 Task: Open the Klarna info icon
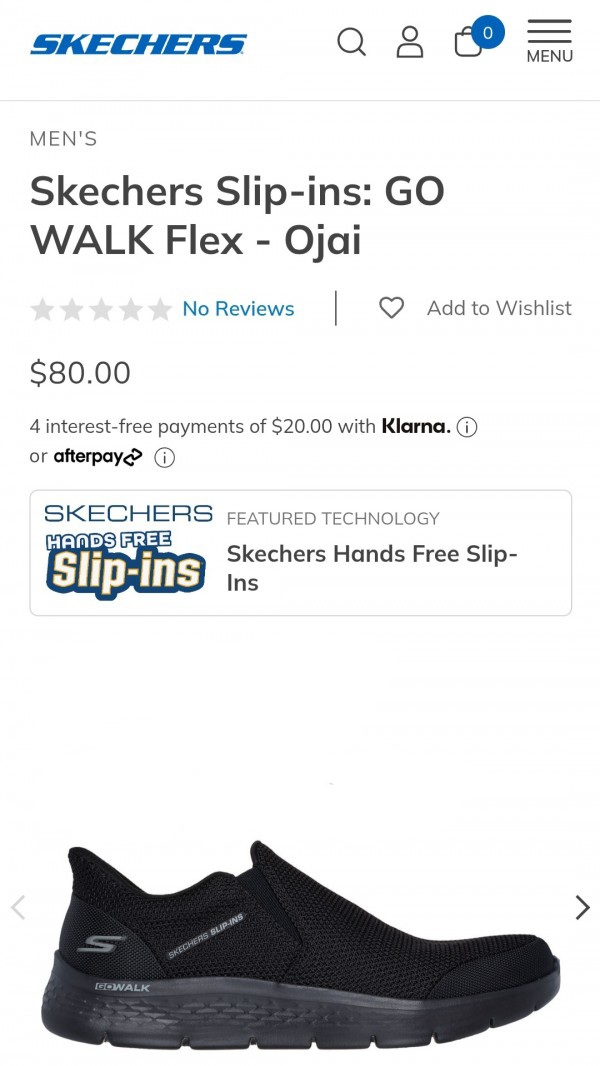pos(467,427)
